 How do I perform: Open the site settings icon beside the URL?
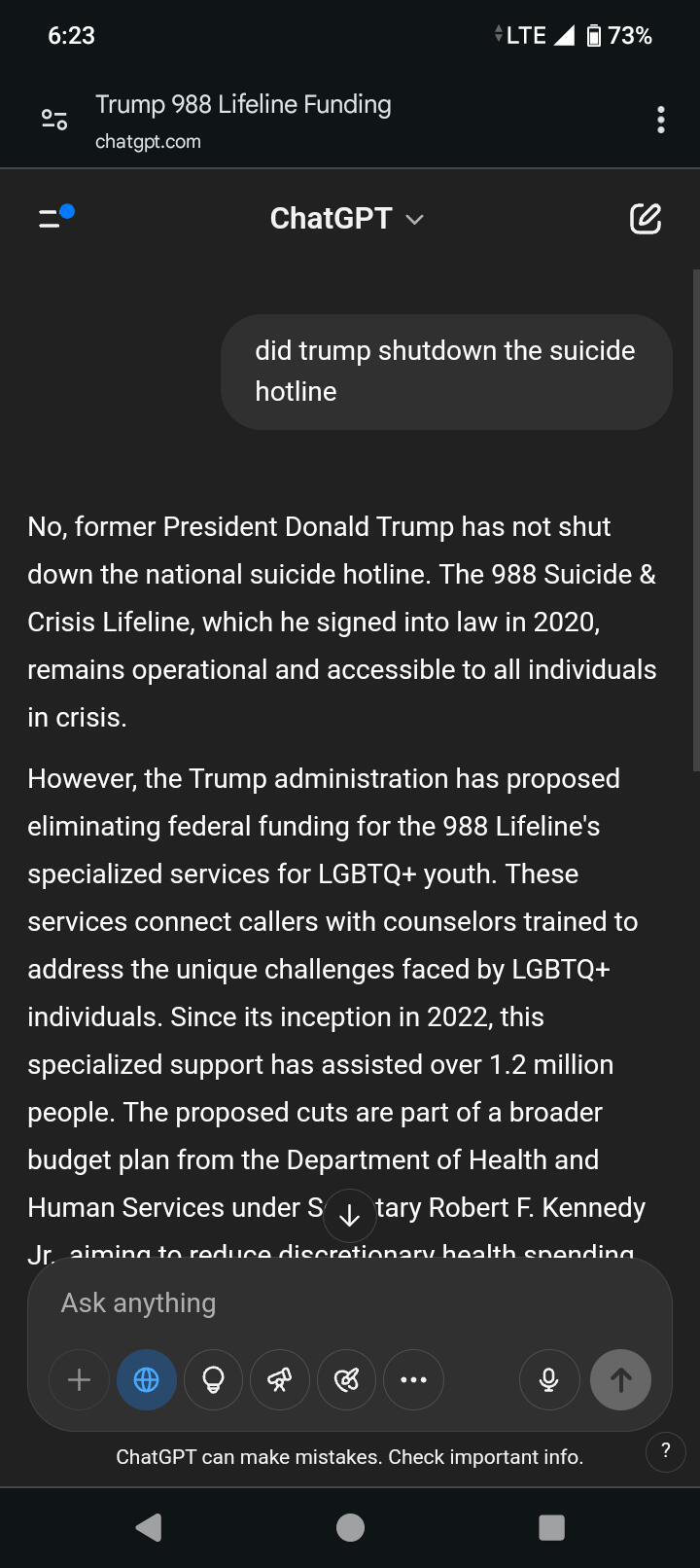54,120
